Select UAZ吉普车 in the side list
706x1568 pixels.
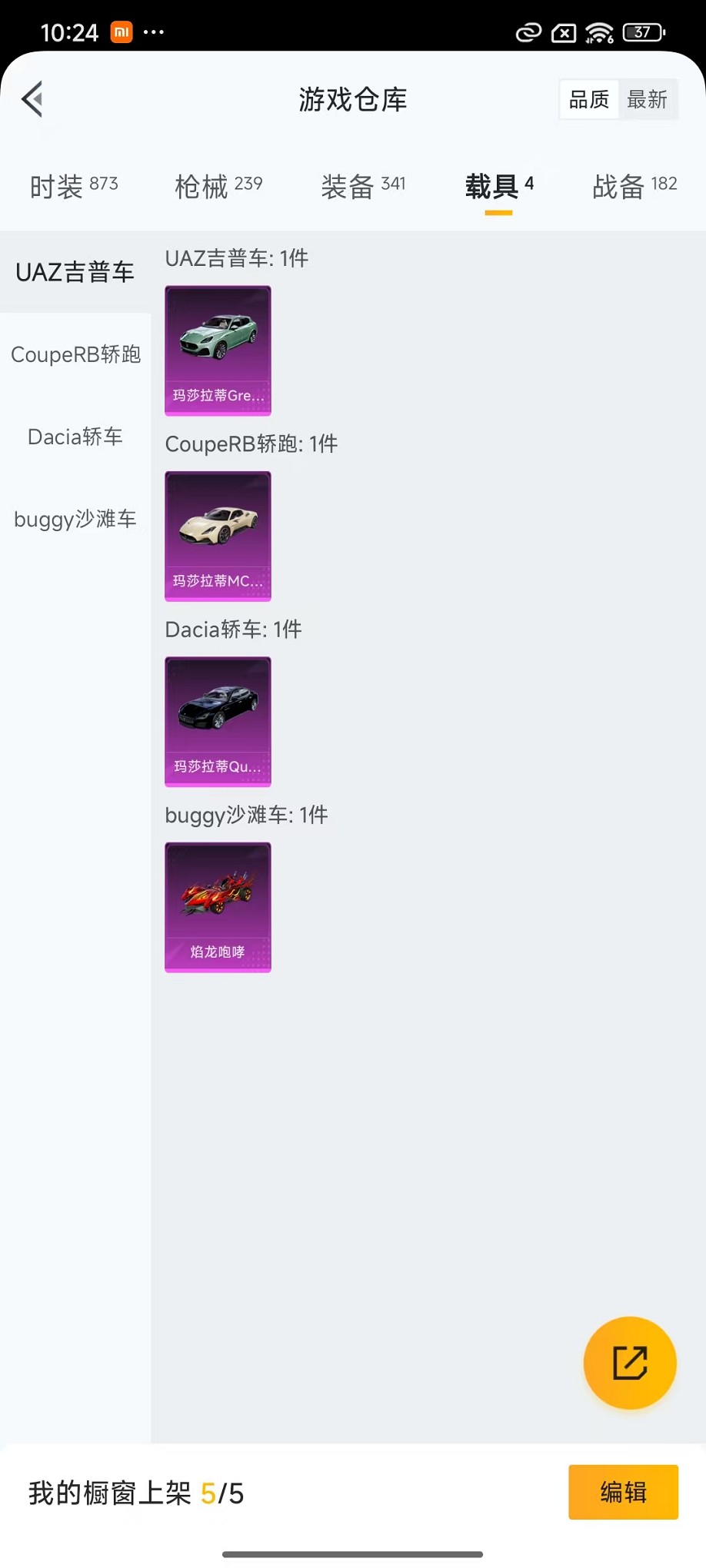[75, 272]
